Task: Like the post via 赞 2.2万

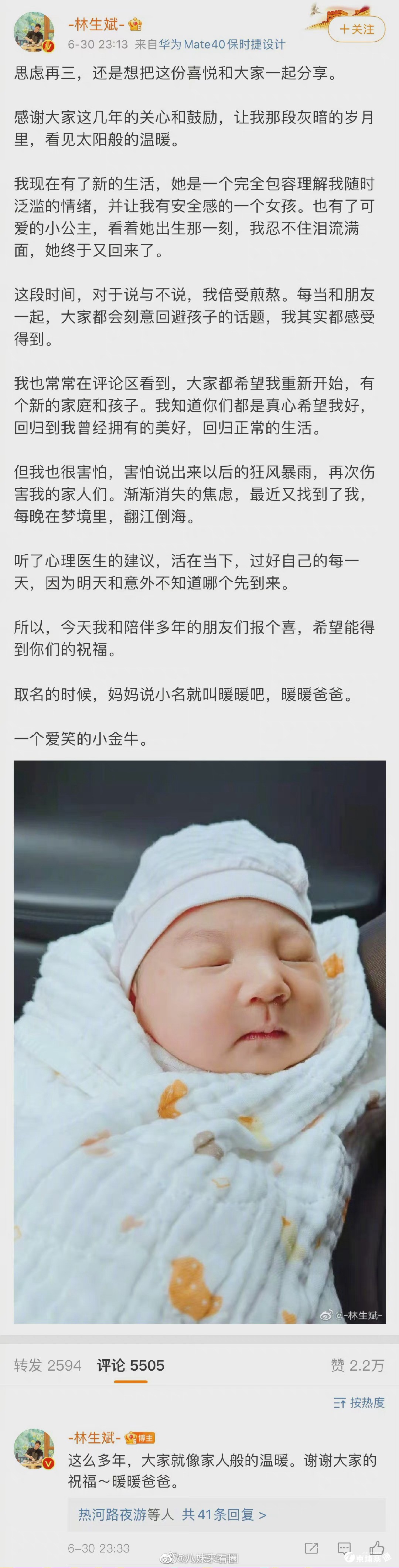Action: point(357,1365)
